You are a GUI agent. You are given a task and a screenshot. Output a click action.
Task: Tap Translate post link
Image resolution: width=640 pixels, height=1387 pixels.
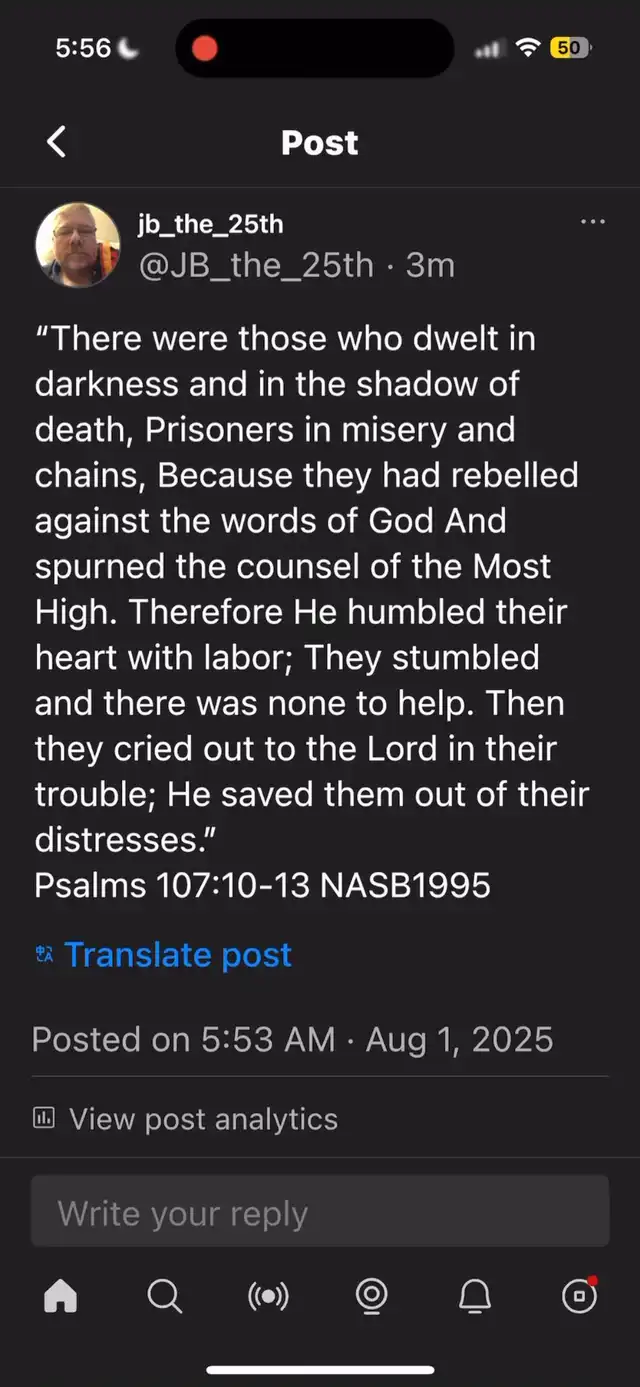pyautogui.click(x=177, y=955)
